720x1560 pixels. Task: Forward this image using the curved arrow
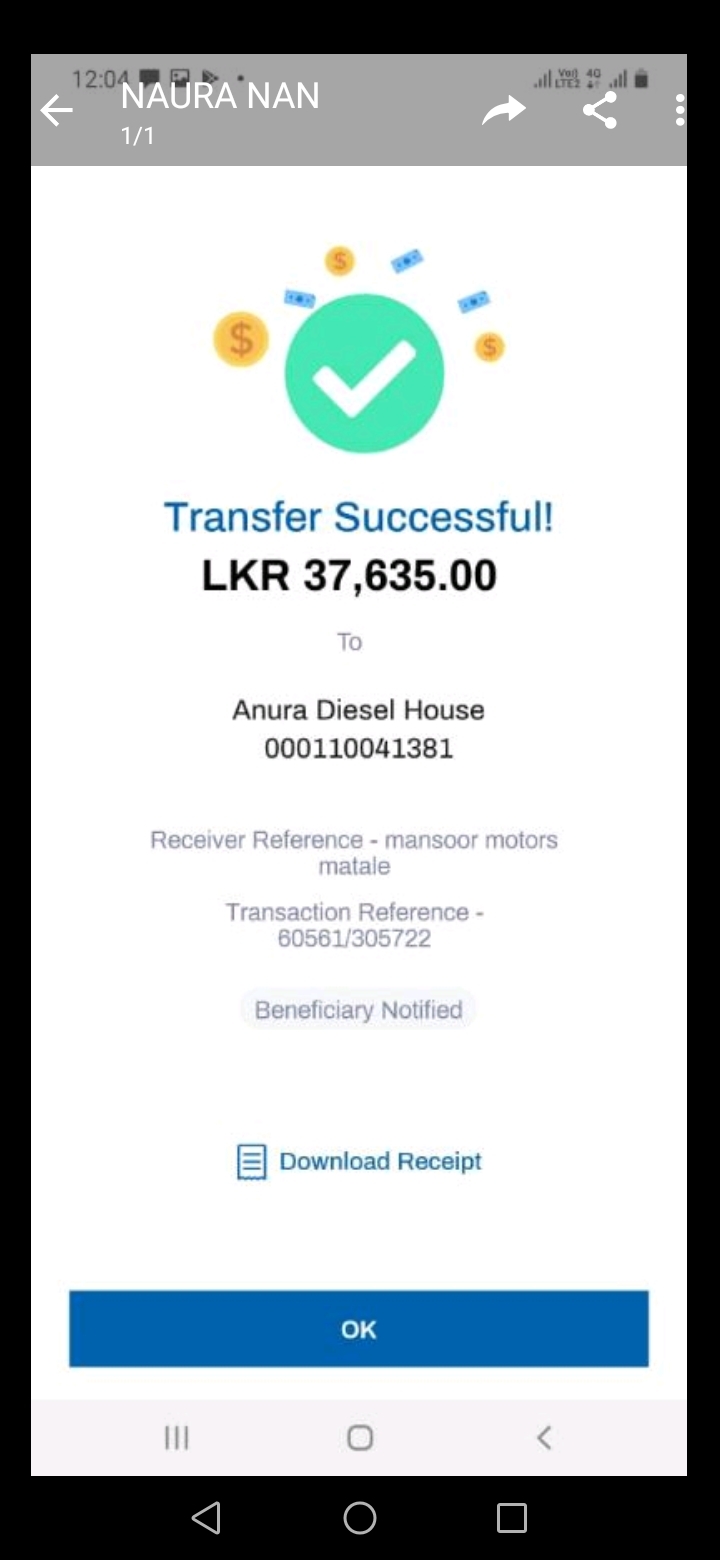(503, 111)
